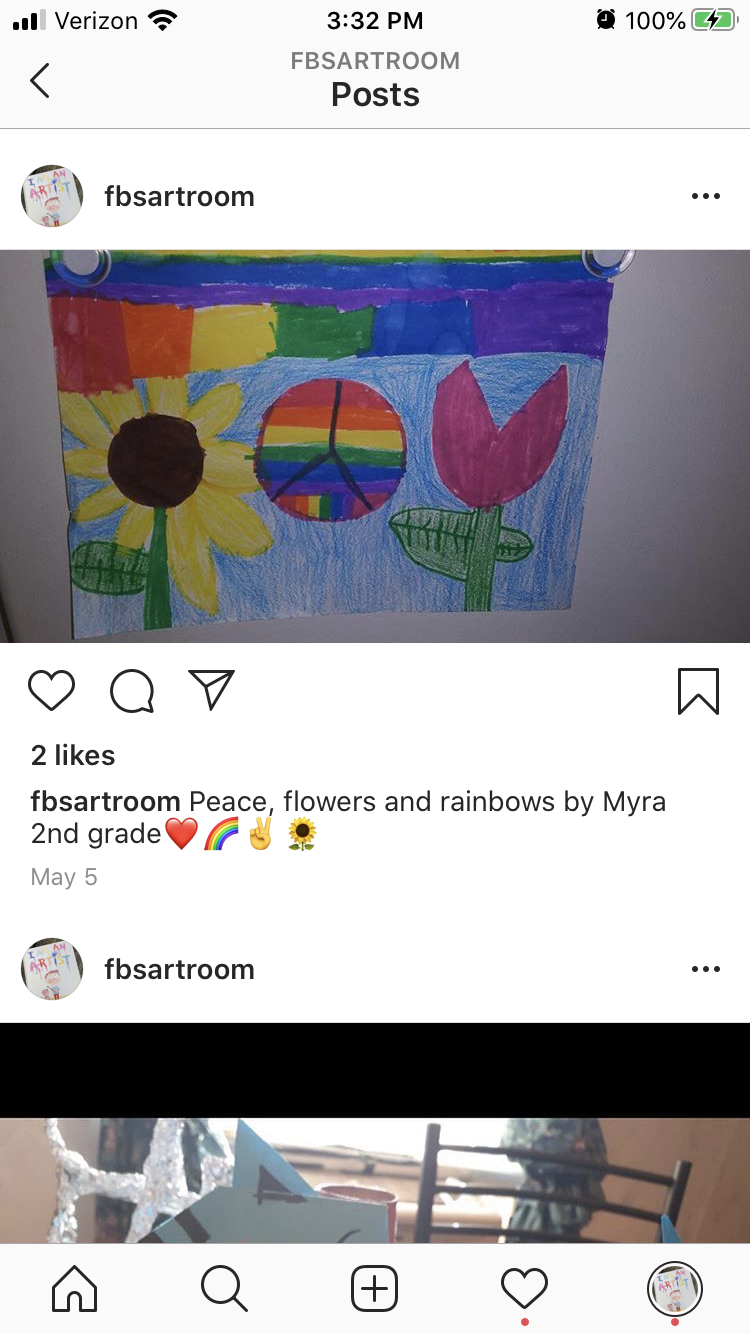
Task: Open the flower and peace sign drawing
Action: pos(375,446)
